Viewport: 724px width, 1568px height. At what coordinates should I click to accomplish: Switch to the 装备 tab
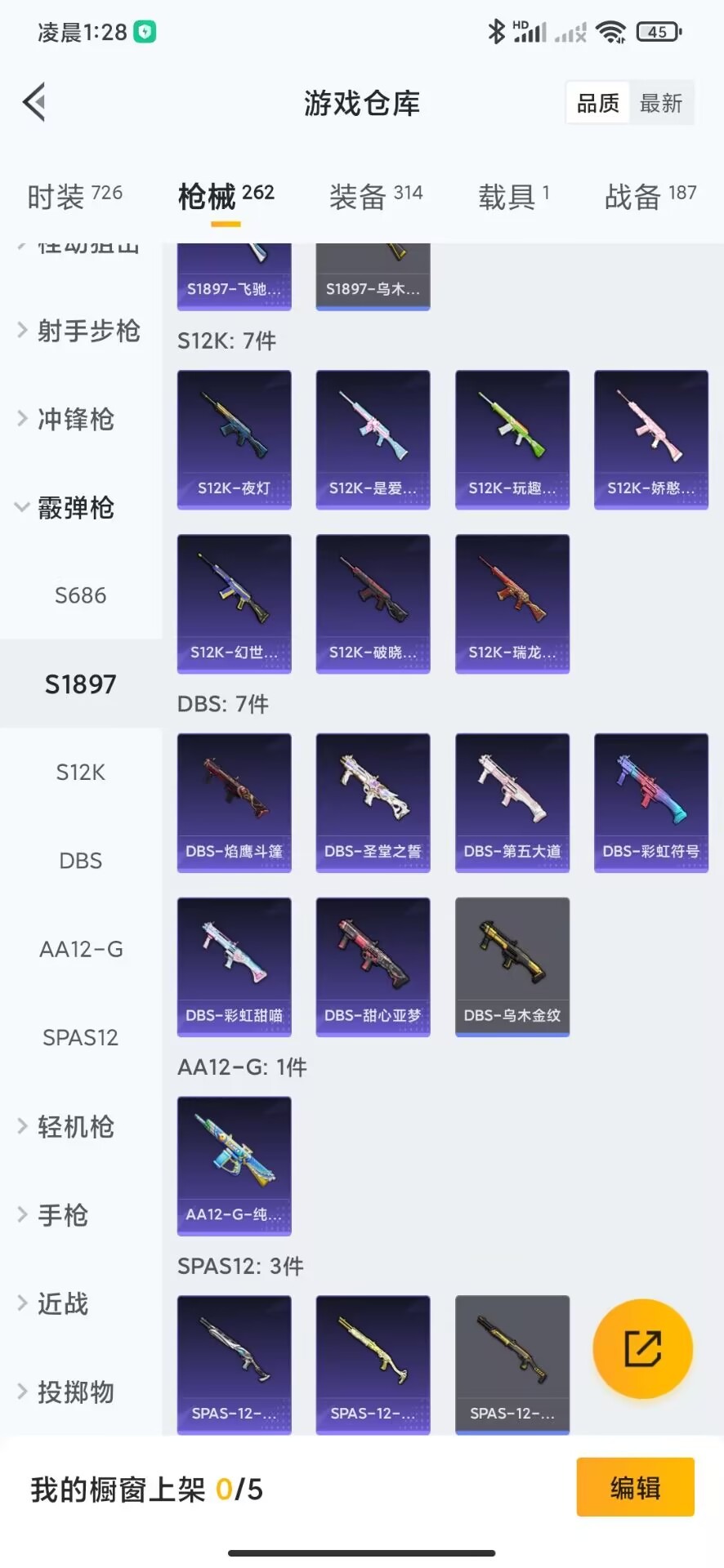pyautogui.click(x=376, y=196)
